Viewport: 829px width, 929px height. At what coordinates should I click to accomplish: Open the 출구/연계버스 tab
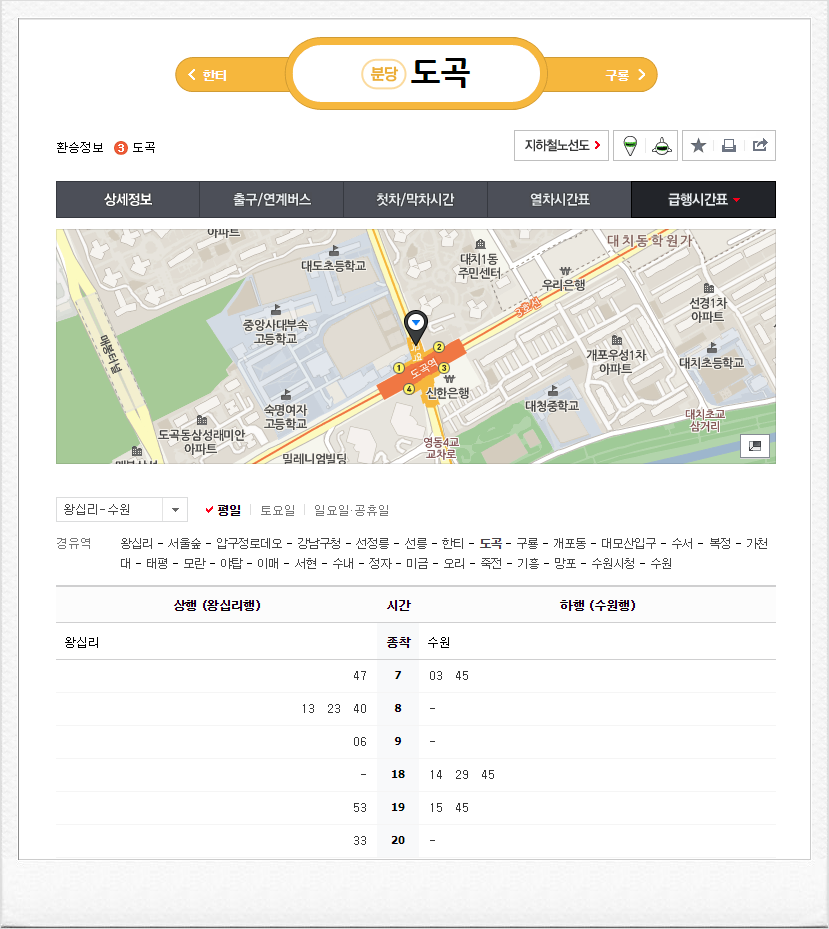[271, 200]
